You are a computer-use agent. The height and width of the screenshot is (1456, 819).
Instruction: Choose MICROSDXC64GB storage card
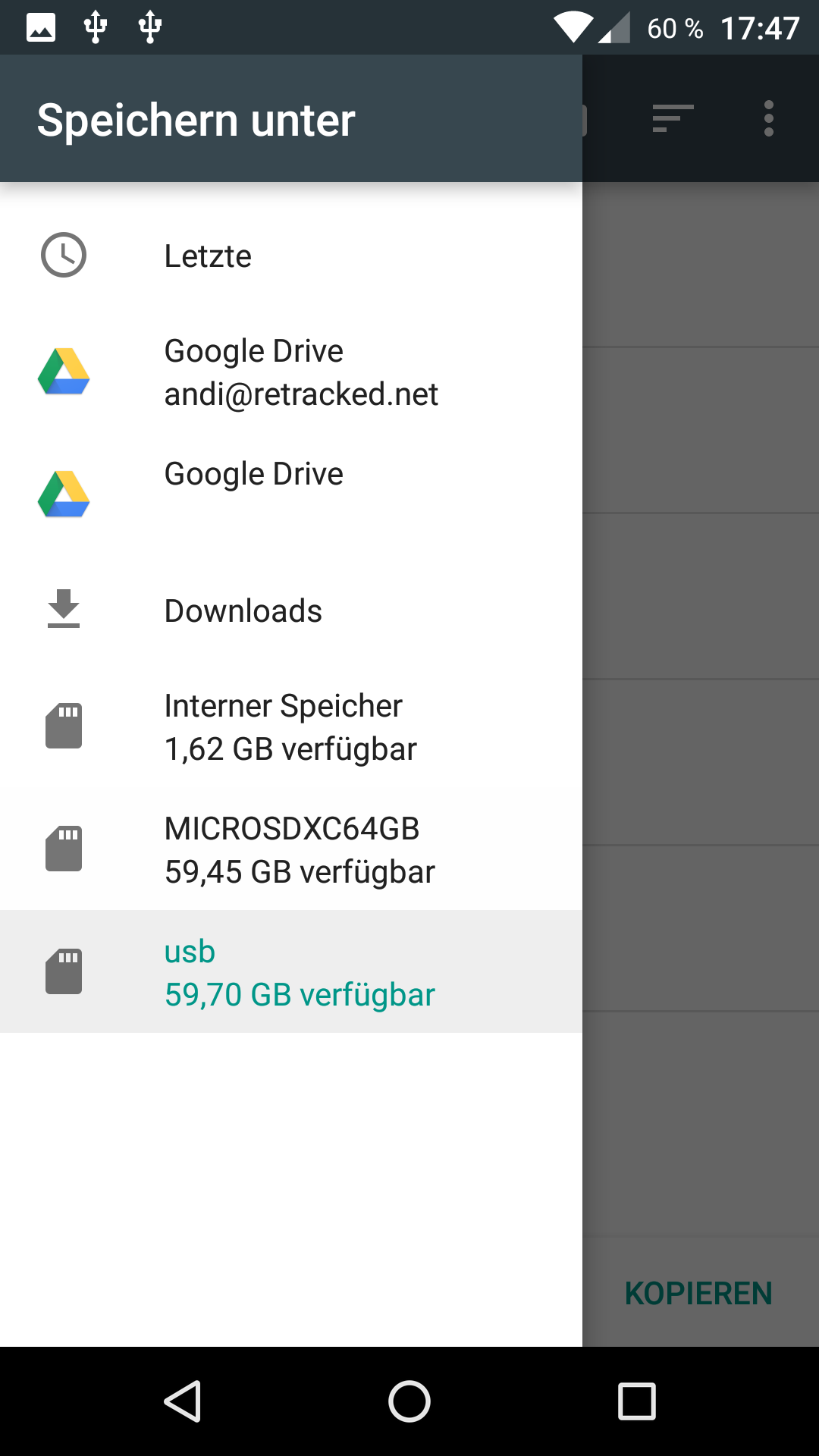pos(291,849)
